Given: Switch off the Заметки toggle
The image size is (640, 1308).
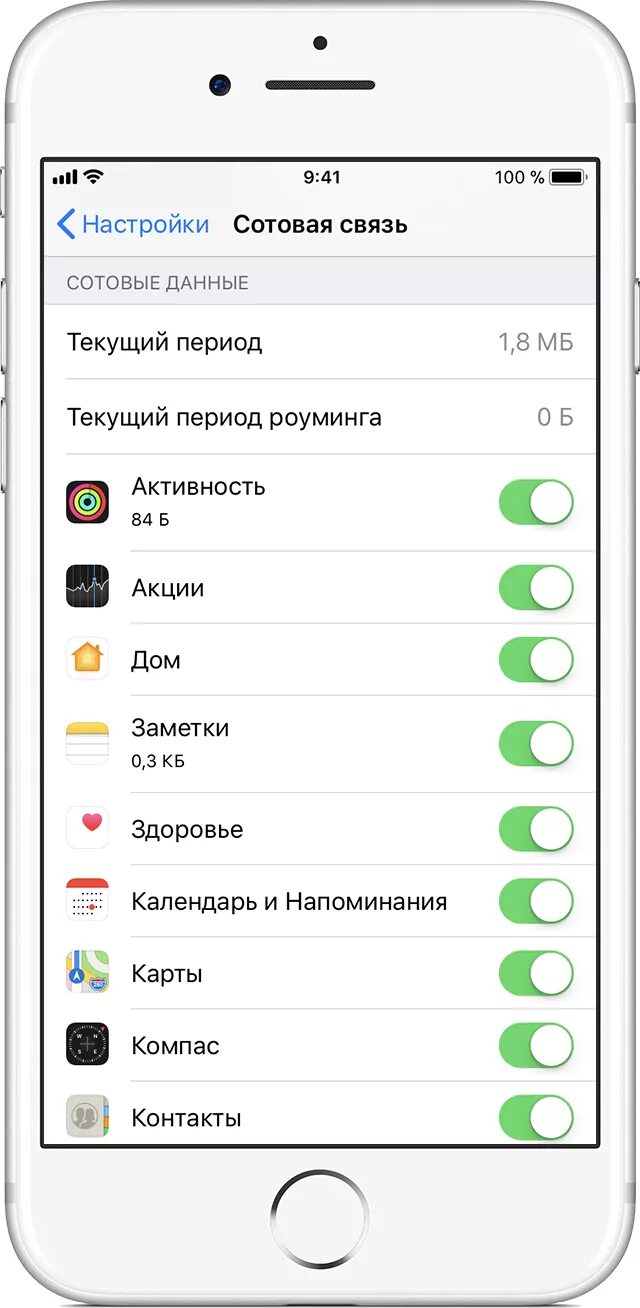Looking at the screenshot, I should click(x=536, y=744).
